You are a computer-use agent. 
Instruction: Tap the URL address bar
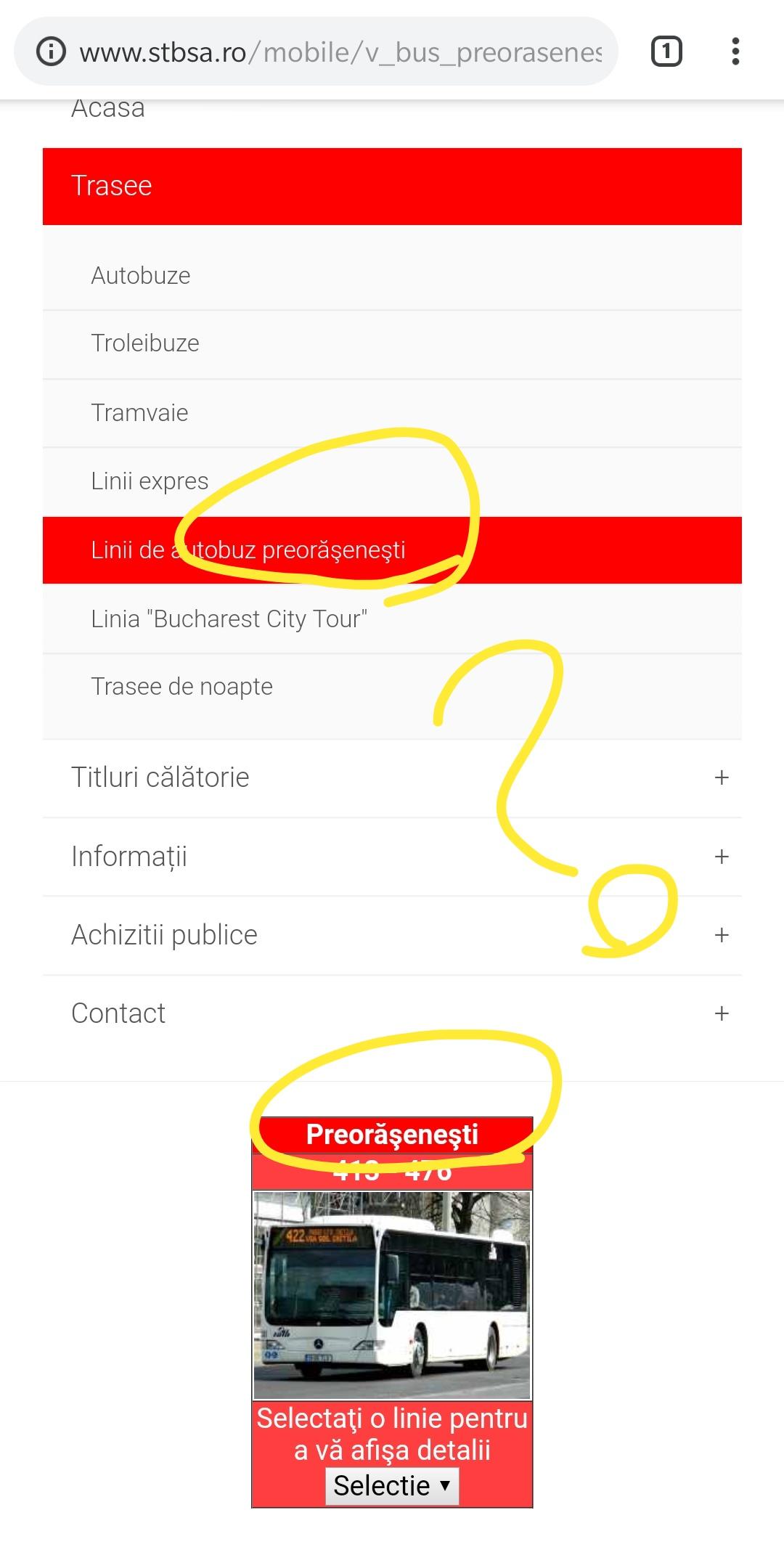[341, 52]
